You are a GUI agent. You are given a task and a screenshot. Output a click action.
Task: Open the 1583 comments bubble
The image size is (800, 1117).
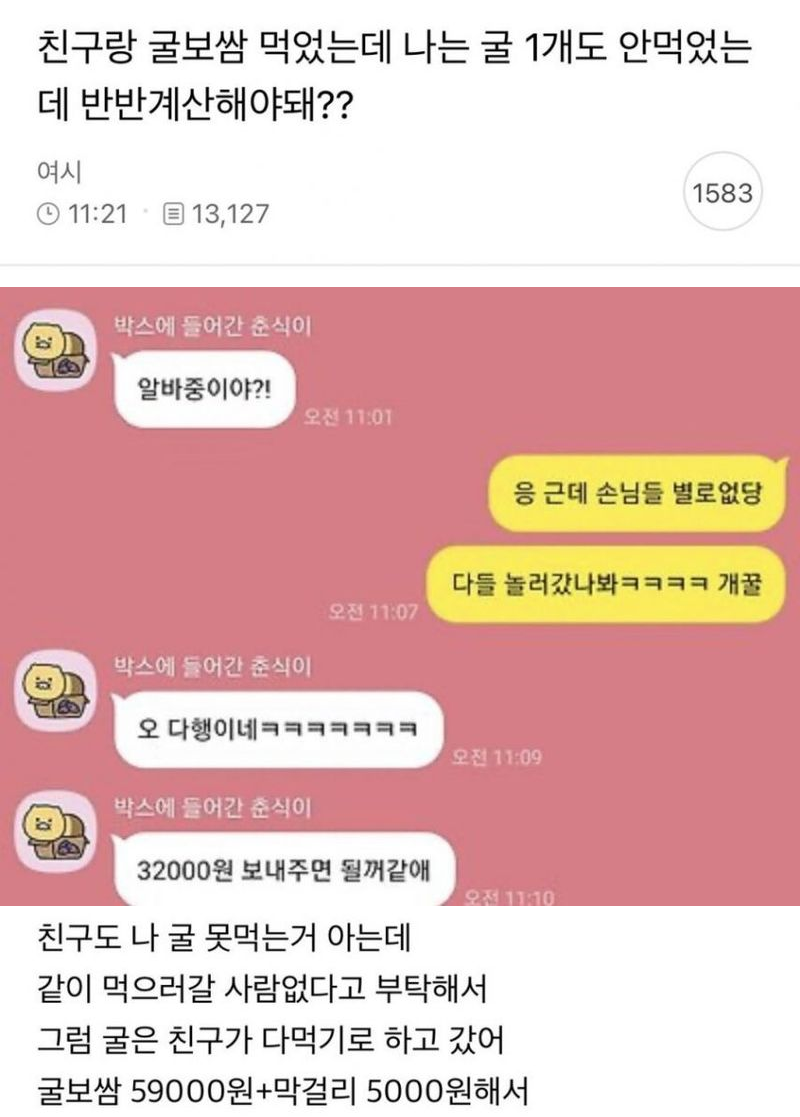click(x=722, y=193)
